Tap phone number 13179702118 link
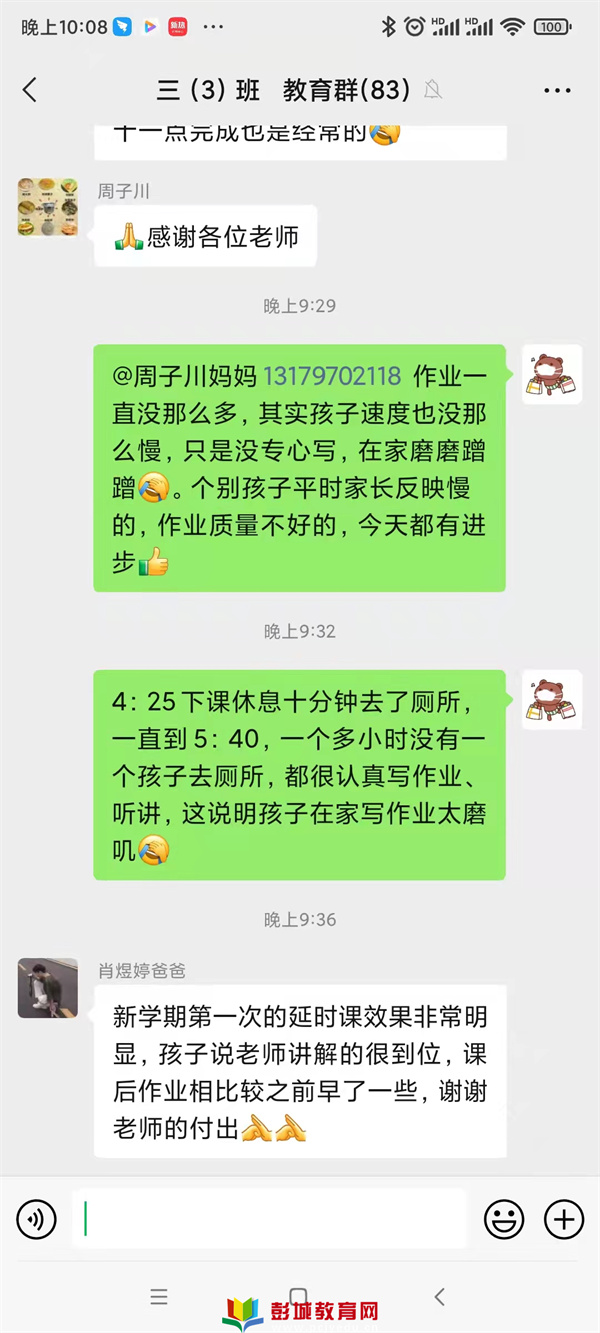 tap(332, 376)
